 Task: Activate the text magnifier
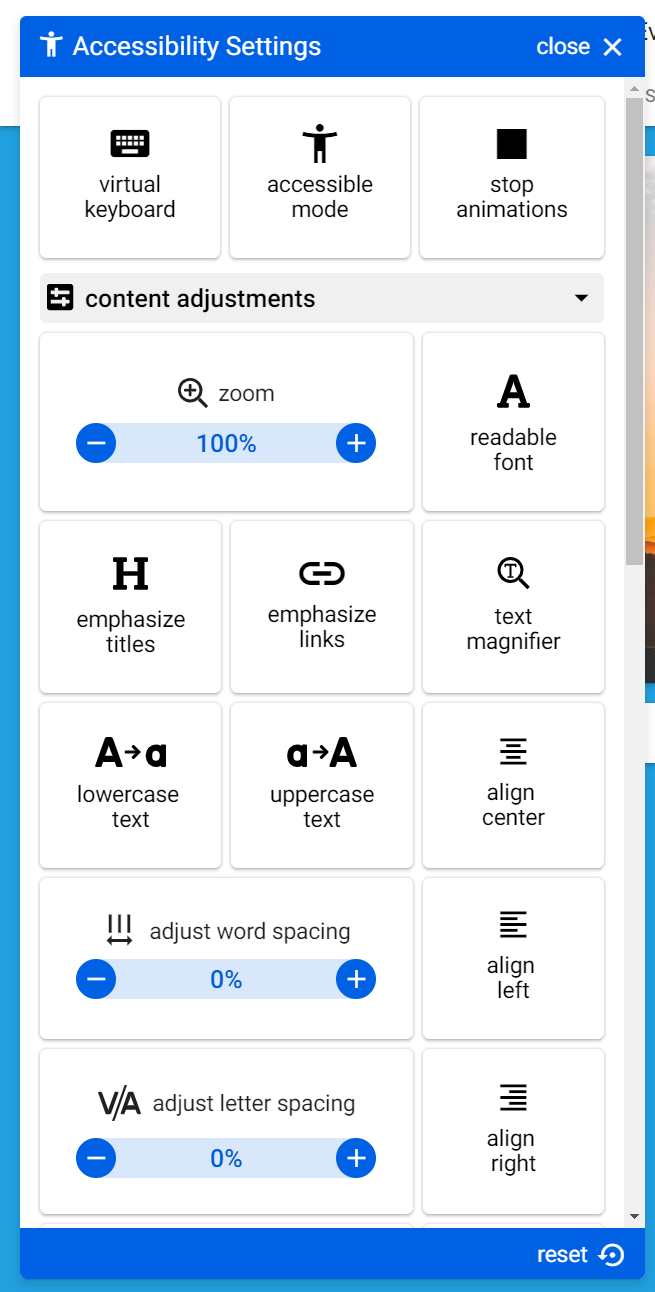click(x=513, y=606)
